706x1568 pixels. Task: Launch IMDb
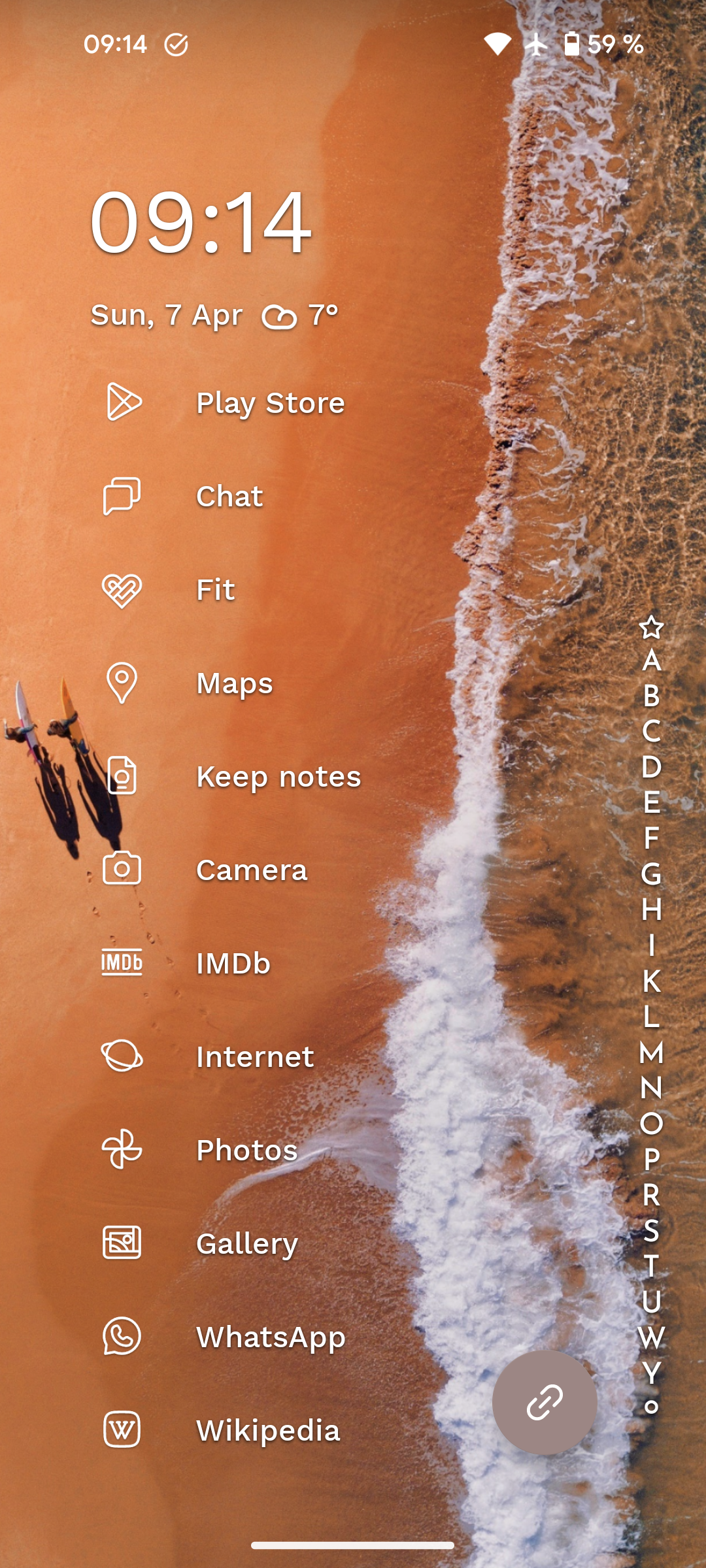coord(188,964)
